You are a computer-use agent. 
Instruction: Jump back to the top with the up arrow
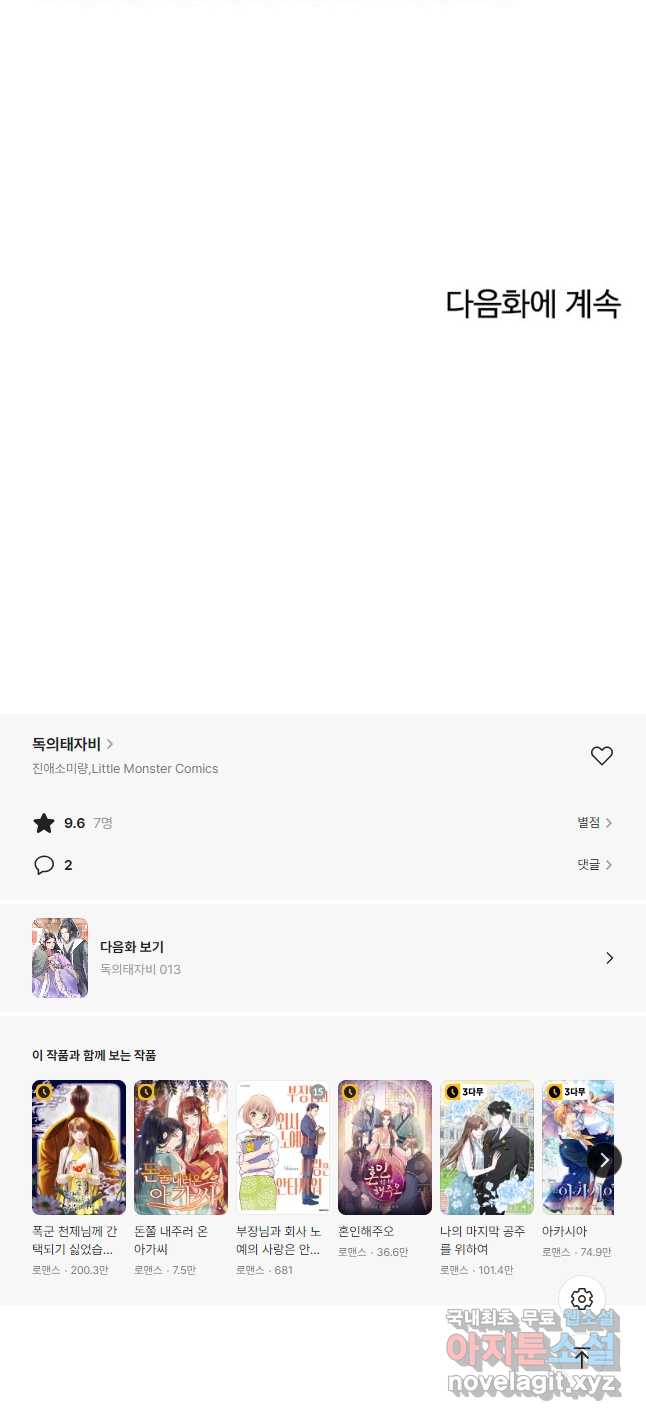tap(582, 1357)
